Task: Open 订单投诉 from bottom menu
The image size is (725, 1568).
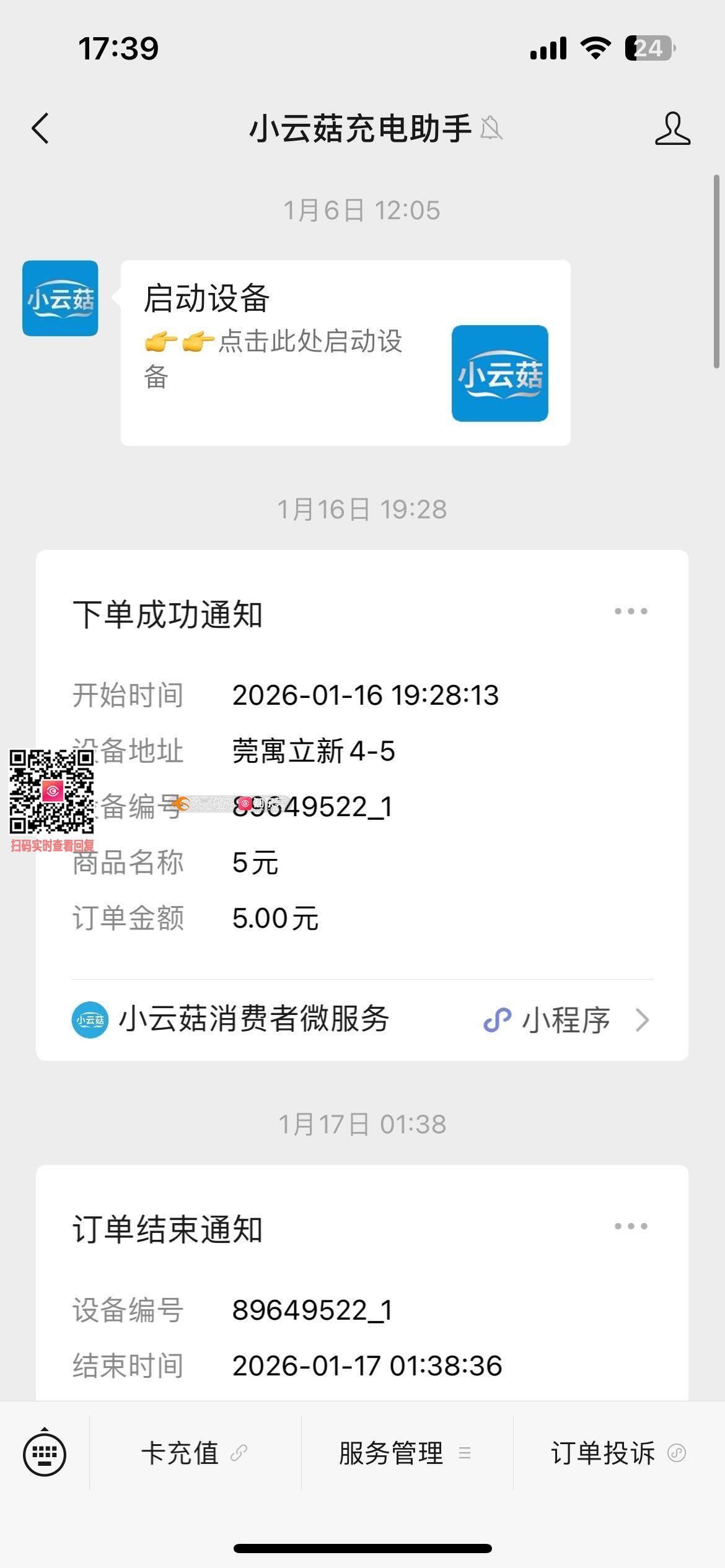Action: 618,1453
